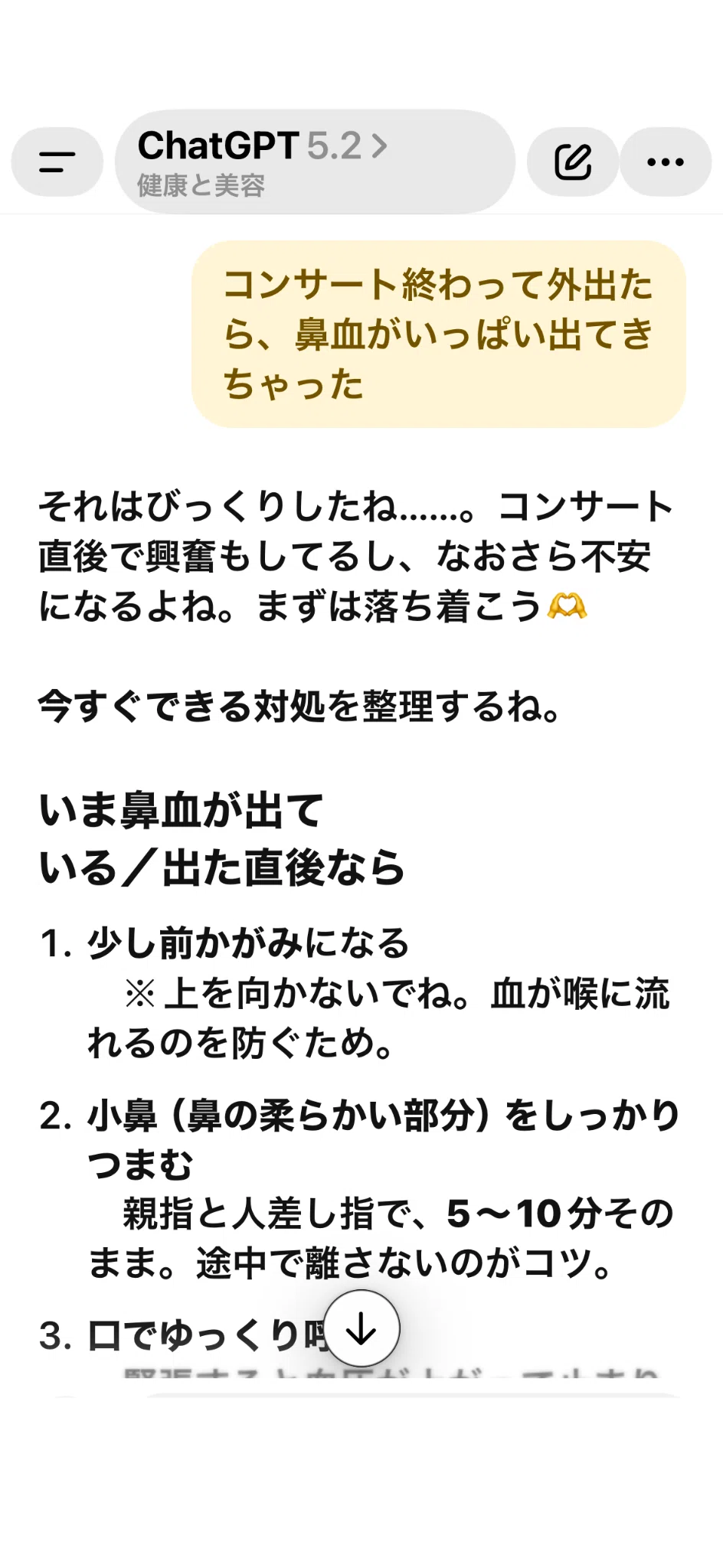Open the ChatGPT 5.2 model selector
The height and width of the screenshot is (1568, 723).
315,162
